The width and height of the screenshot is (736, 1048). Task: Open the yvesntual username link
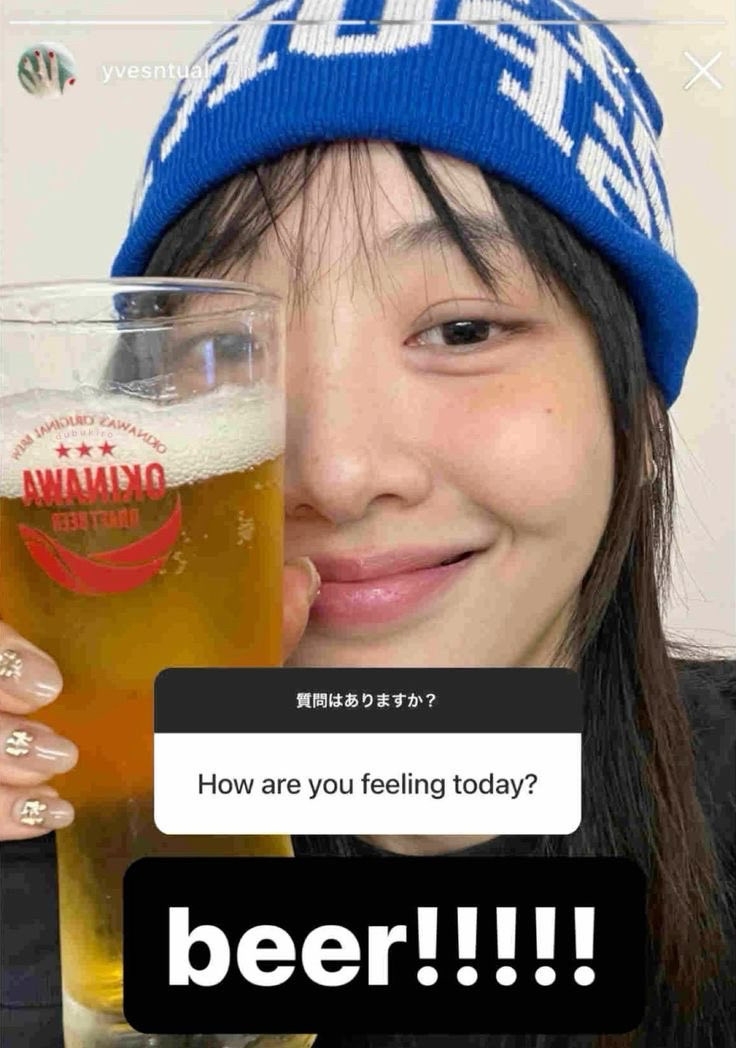141,72
